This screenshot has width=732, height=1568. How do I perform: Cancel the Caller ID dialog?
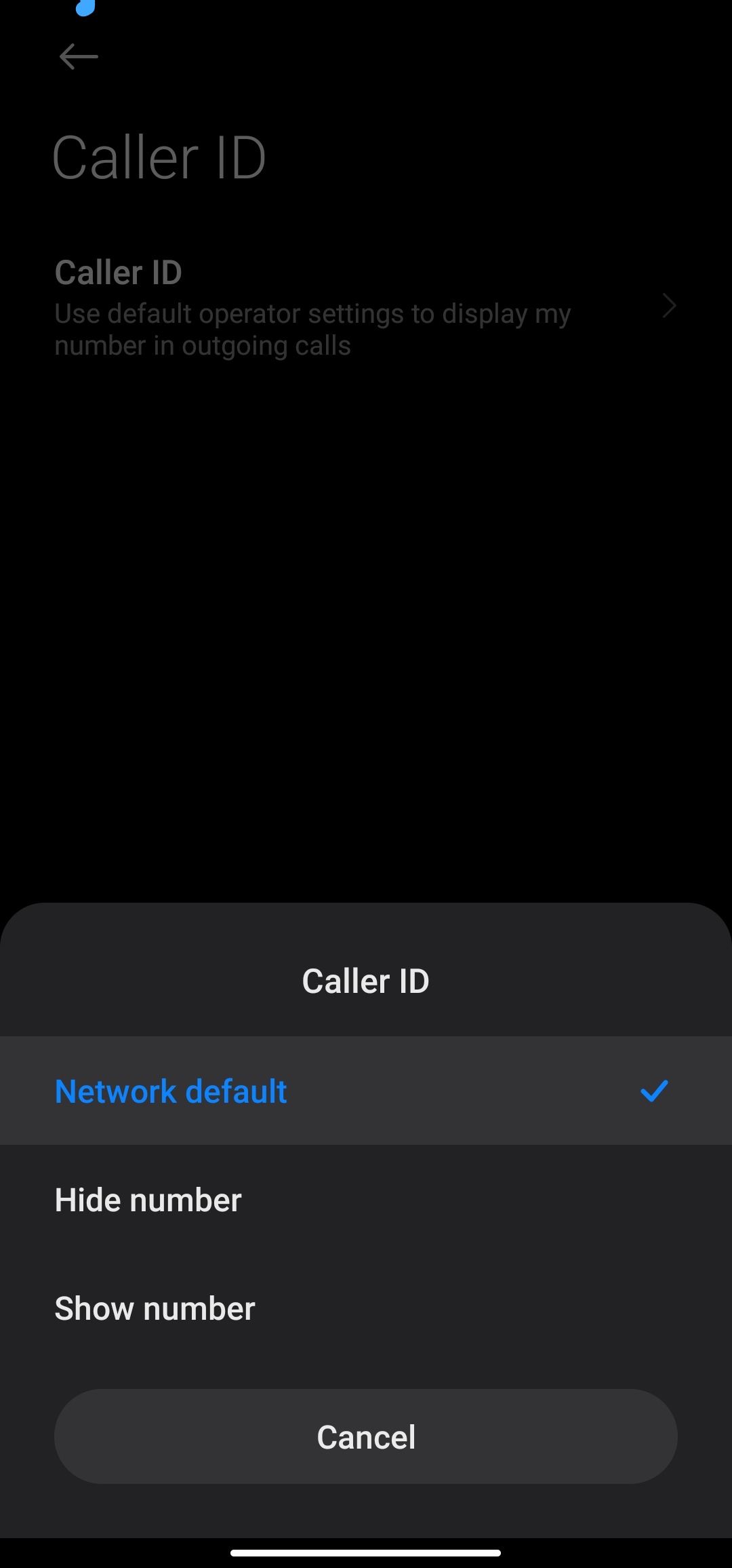(366, 1436)
